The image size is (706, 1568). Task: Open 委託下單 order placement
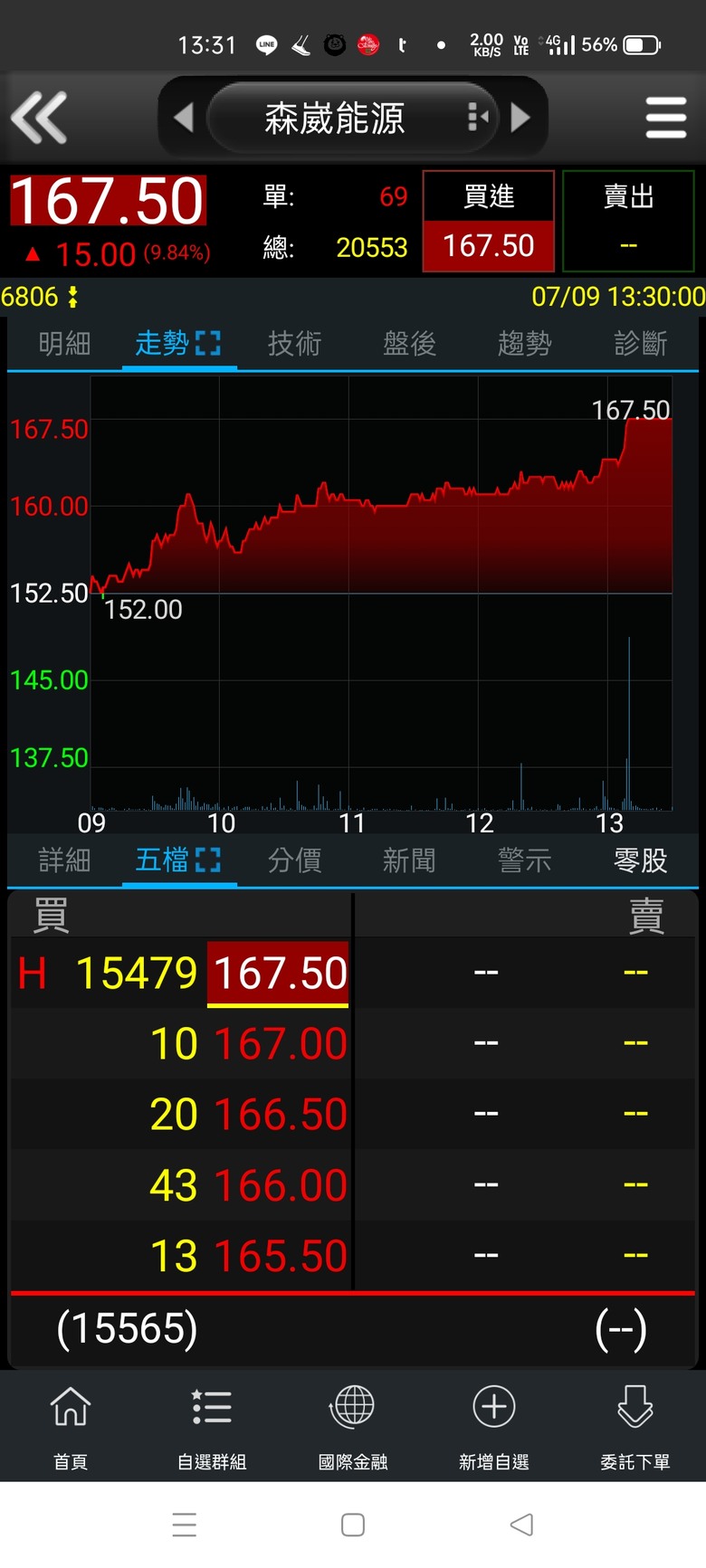point(635,1427)
